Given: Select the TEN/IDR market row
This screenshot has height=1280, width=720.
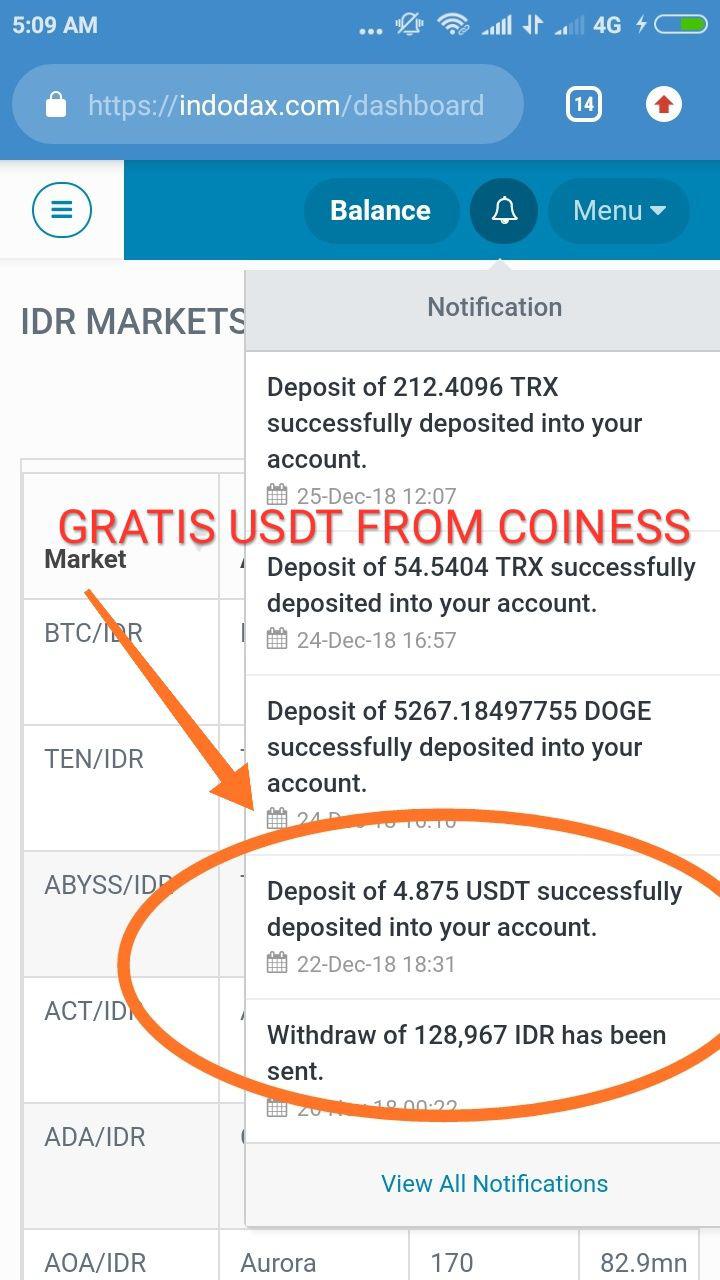Looking at the screenshot, I should [94, 759].
